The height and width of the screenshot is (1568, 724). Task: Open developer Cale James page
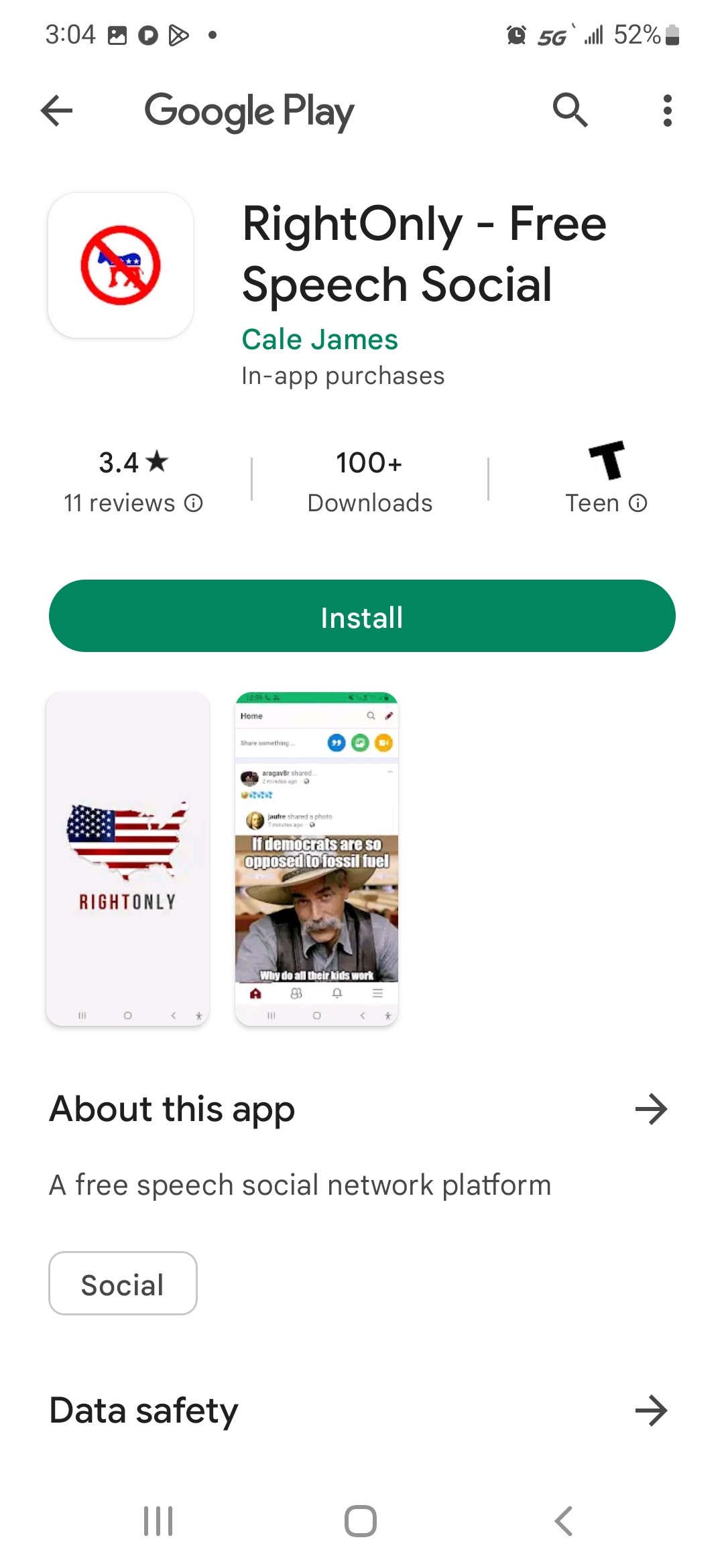(320, 340)
